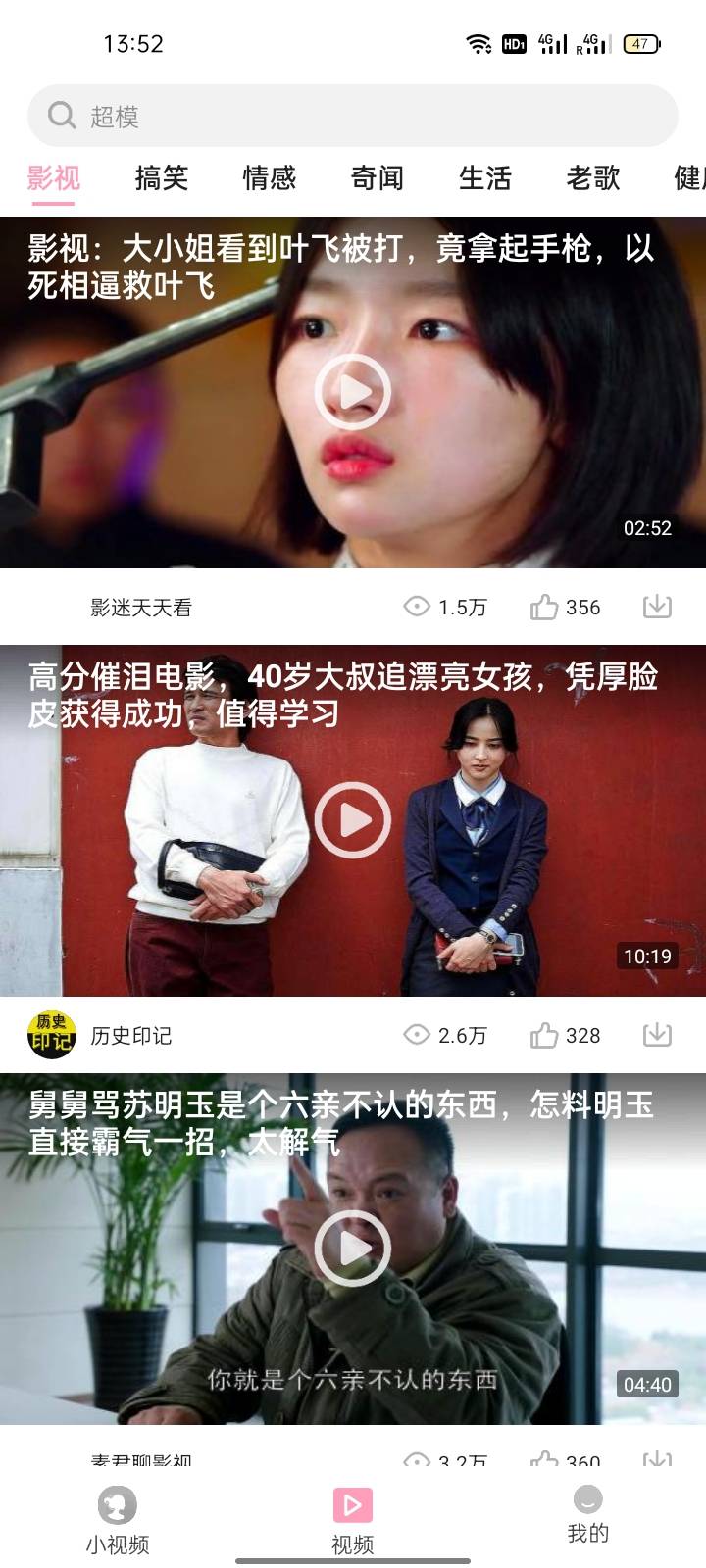
Task: Go to the 我的 bottom tab
Action: click(587, 1515)
